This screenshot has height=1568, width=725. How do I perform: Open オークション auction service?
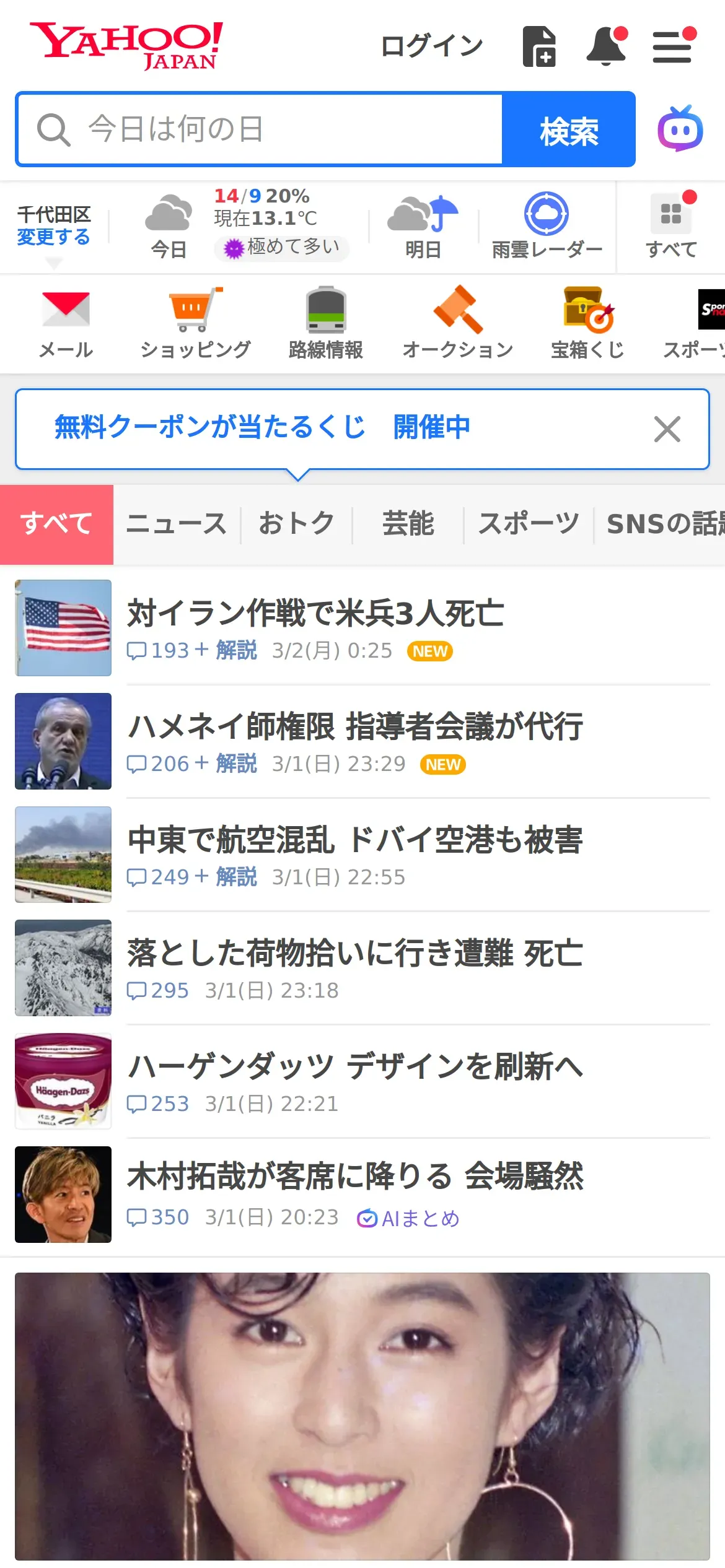pos(457,324)
